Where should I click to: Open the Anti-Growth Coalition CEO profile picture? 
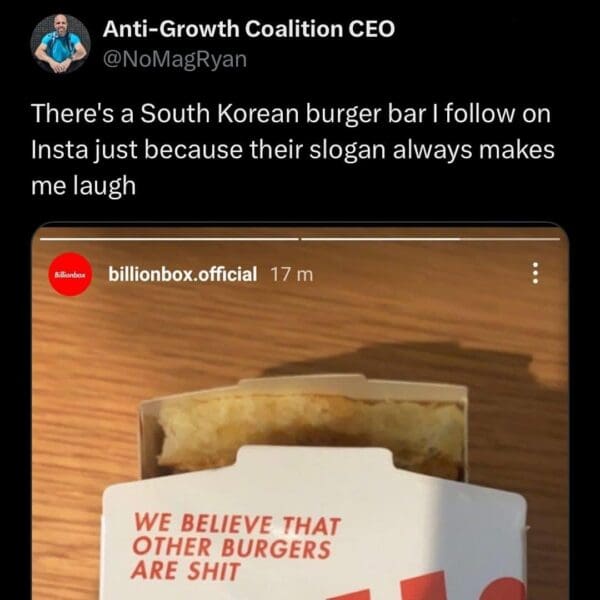pyautogui.click(x=61, y=44)
